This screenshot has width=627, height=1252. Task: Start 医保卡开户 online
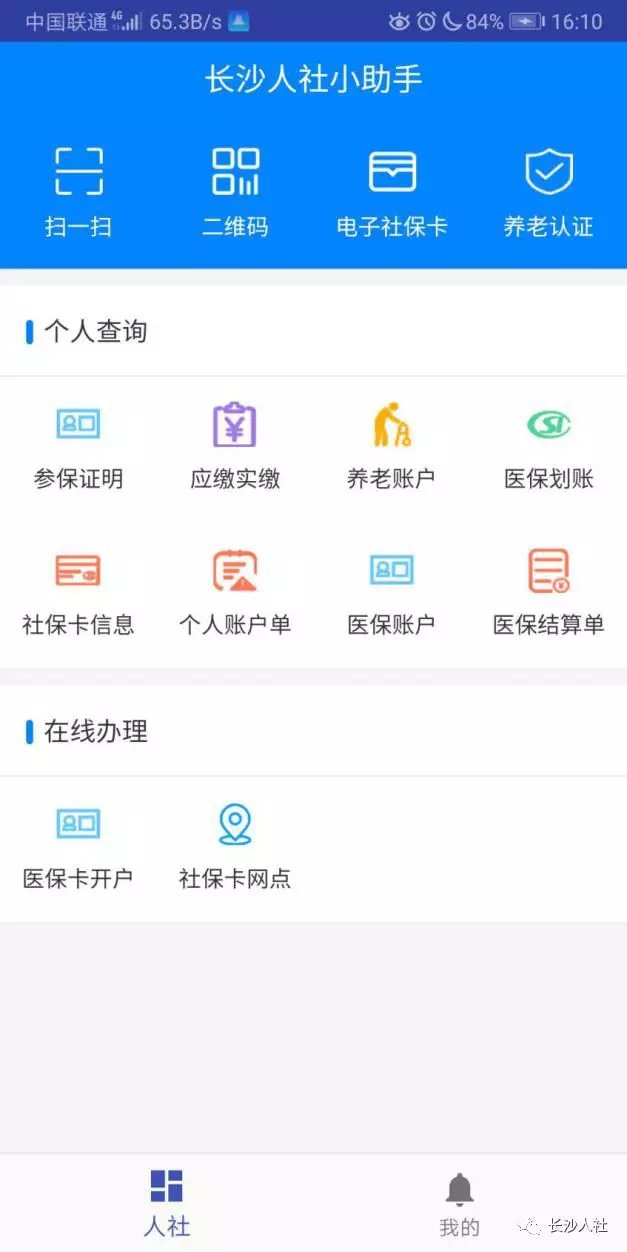[78, 847]
